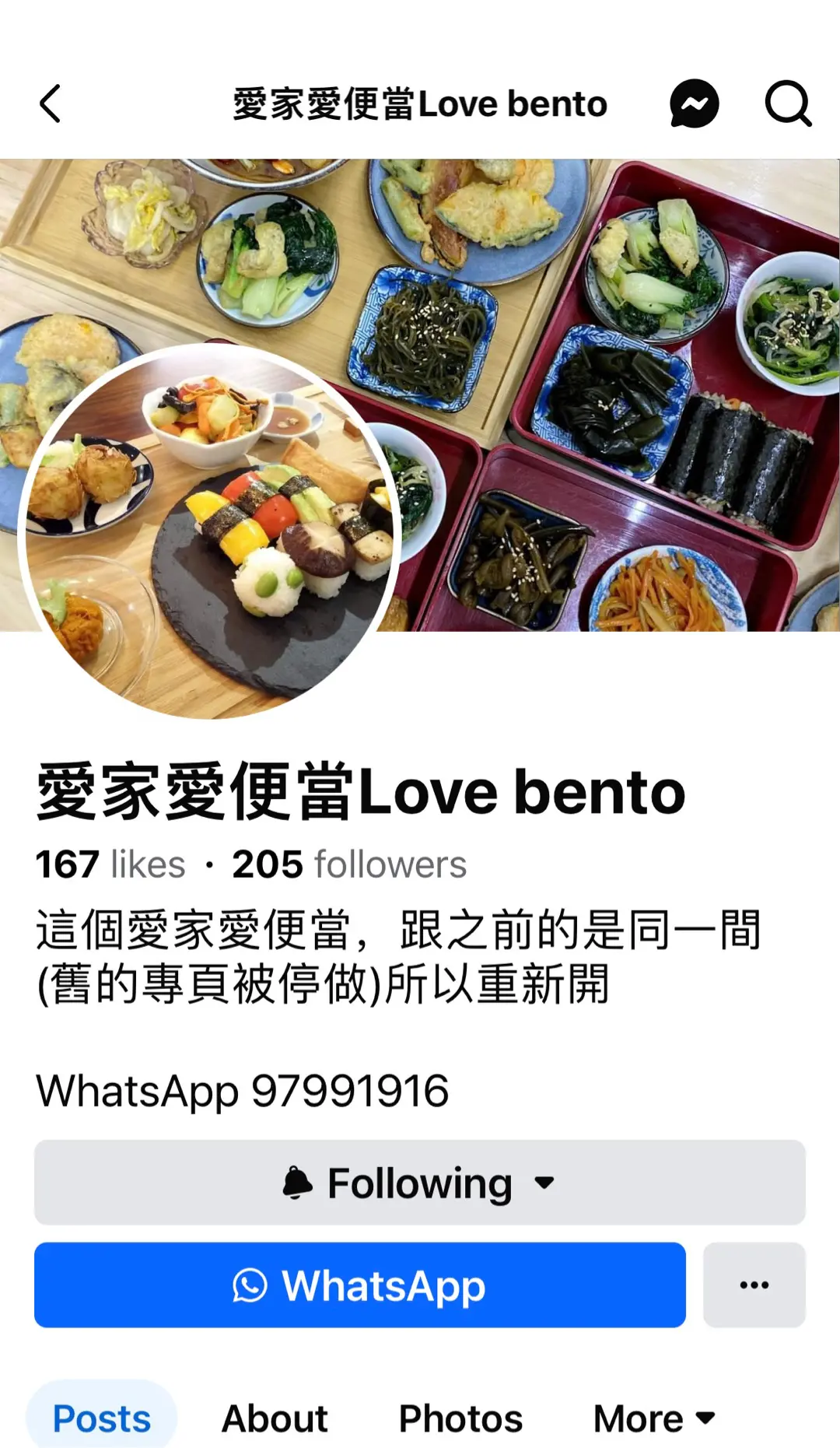Switch to the About tab

click(275, 1418)
